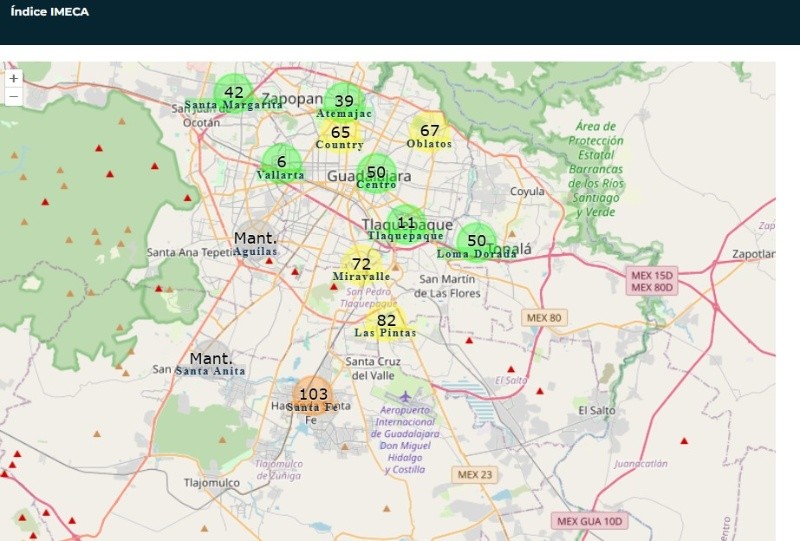
Task: Select the Vallarta station marker
Action: [x=281, y=164]
